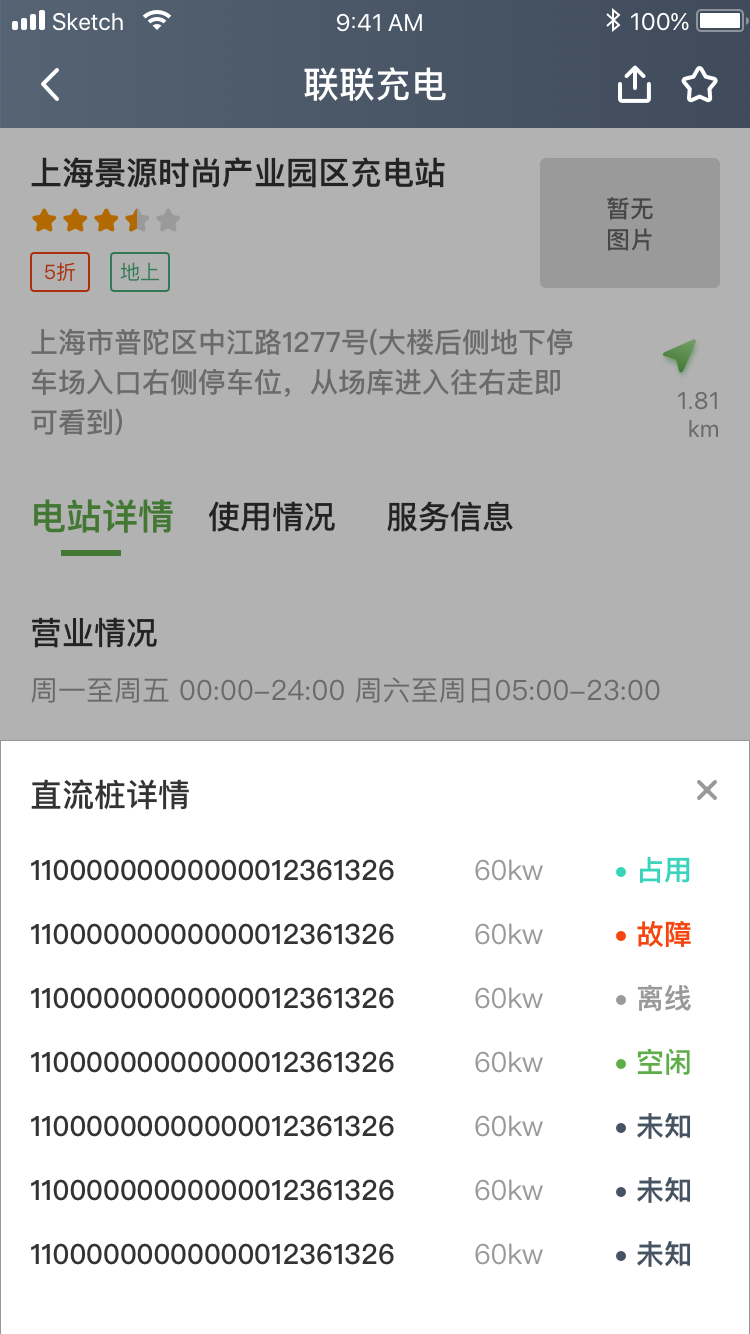Select the charger row with 故障 status
Viewport: 750px width, 1334px height.
(x=375, y=934)
